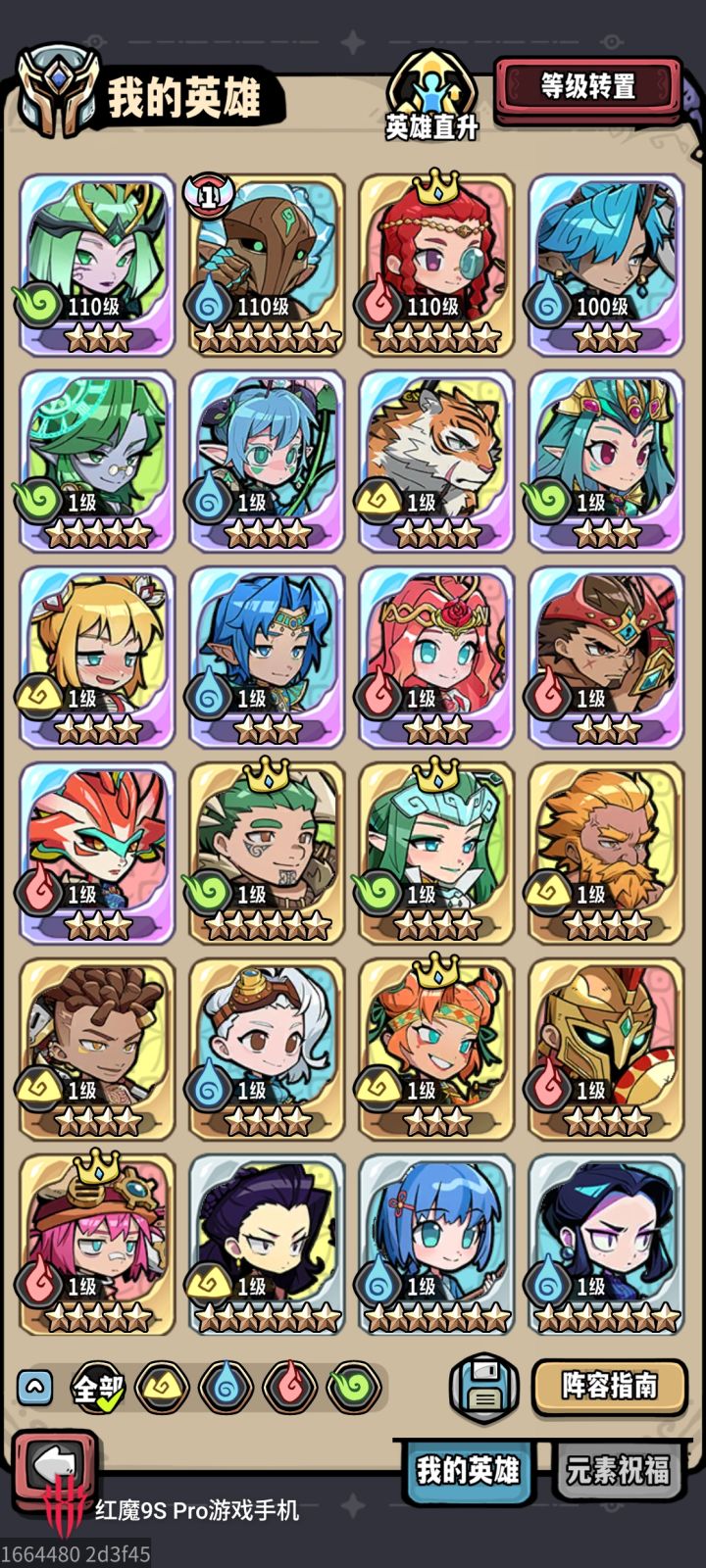Go back with the return arrow button
Viewport: 706px width, 1568px height.
tap(54, 1467)
